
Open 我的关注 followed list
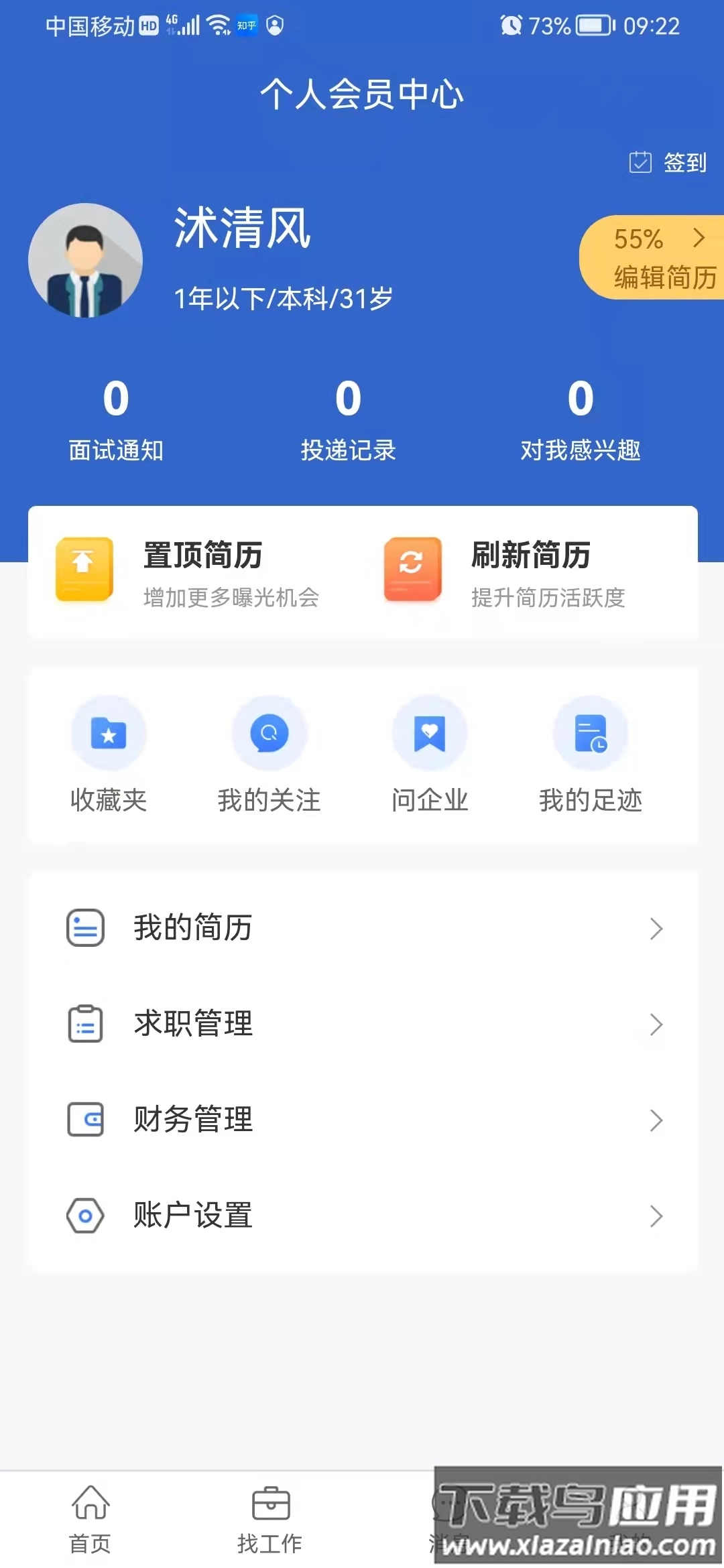[x=269, y=754]
